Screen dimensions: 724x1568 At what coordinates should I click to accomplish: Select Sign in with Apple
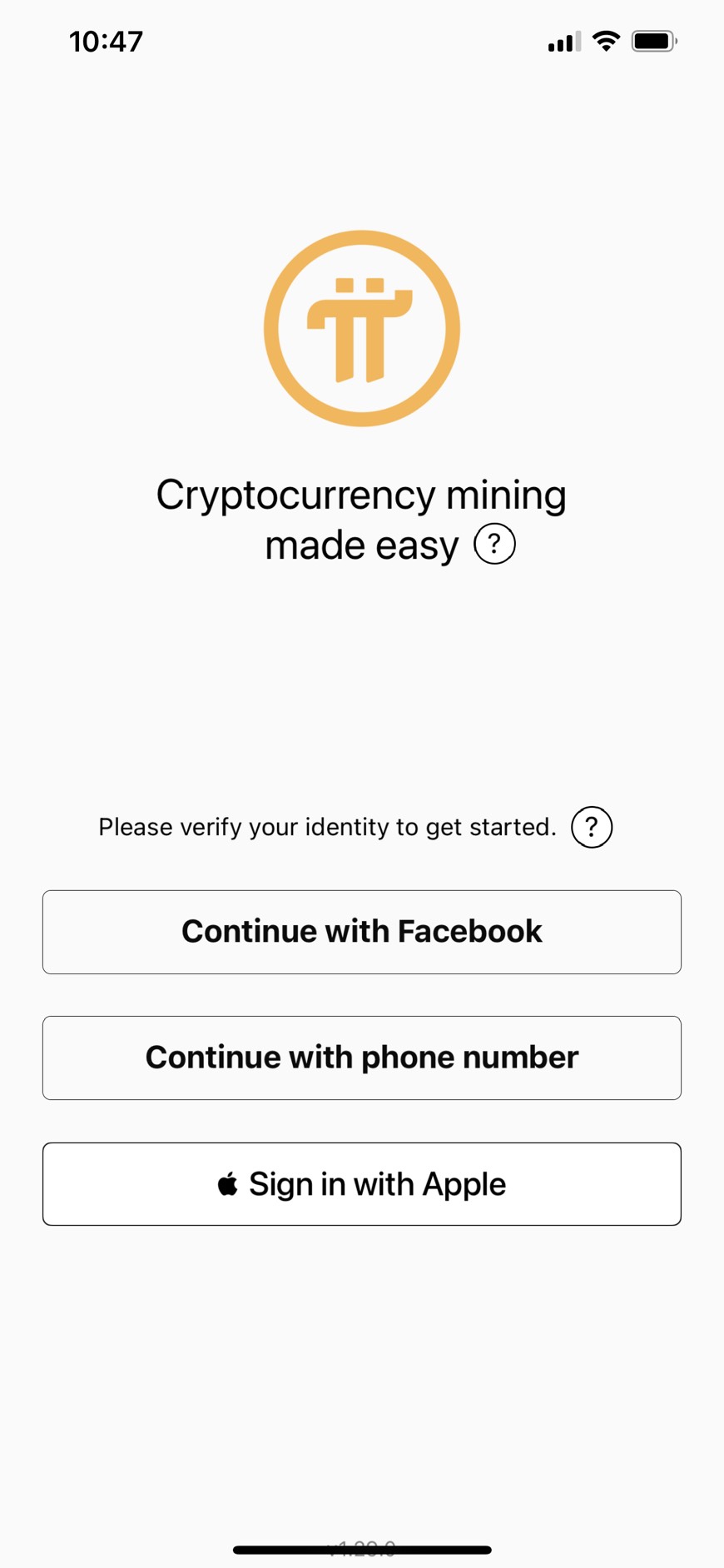[362, 1183]
